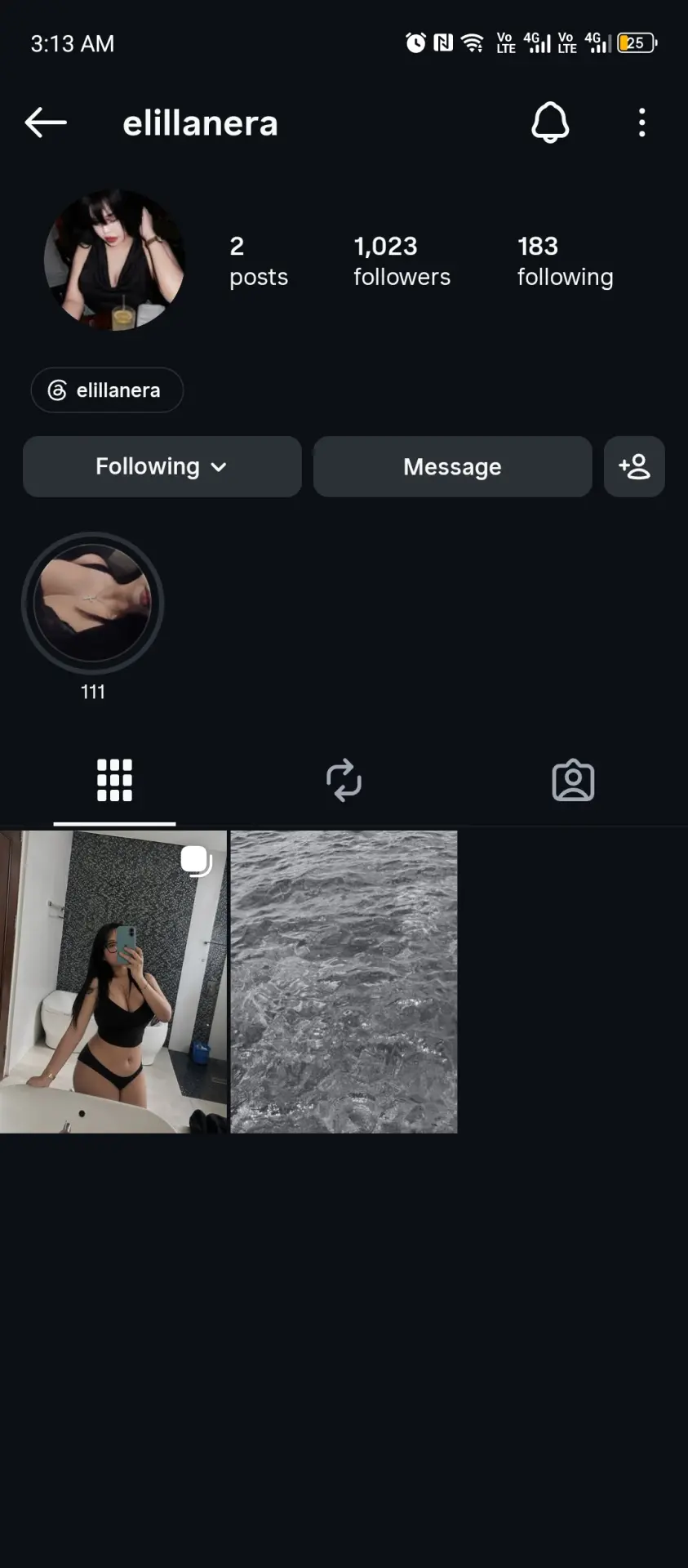This screenshot has height=1568, width=688.
Task: Open the grey water surface post
Action: [344, 982]
